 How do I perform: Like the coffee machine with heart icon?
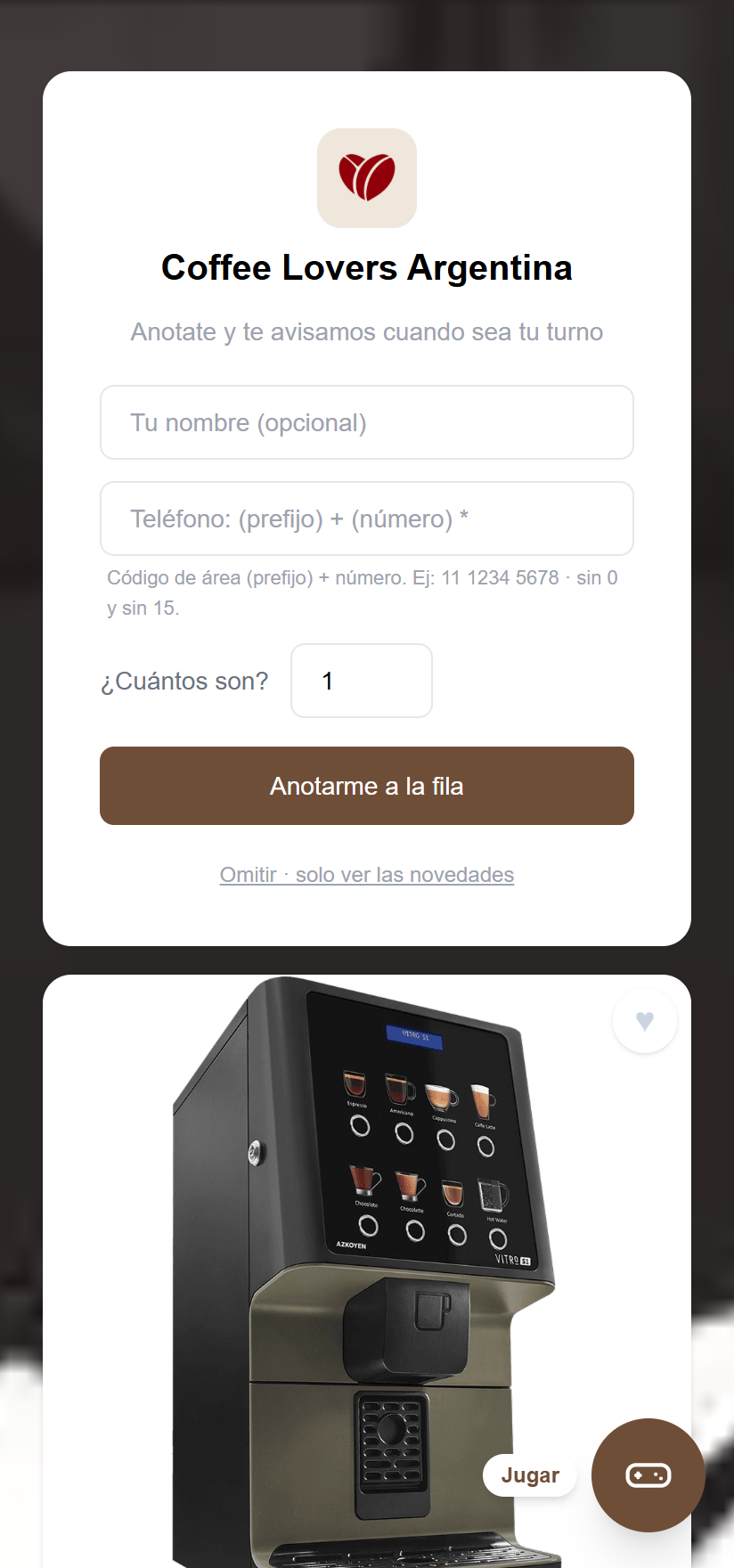click(x=645, y=1021)
